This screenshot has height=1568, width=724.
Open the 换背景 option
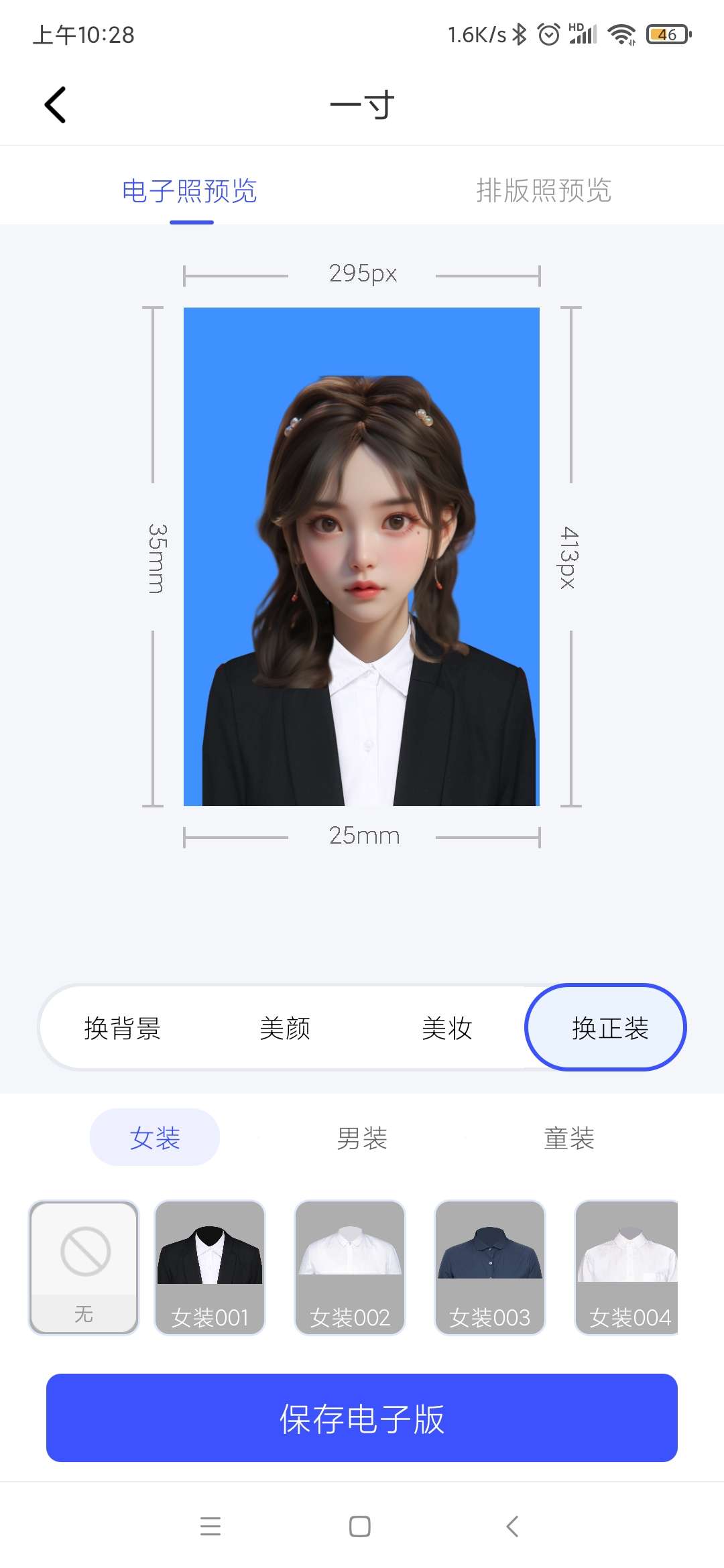(123, 1028)
